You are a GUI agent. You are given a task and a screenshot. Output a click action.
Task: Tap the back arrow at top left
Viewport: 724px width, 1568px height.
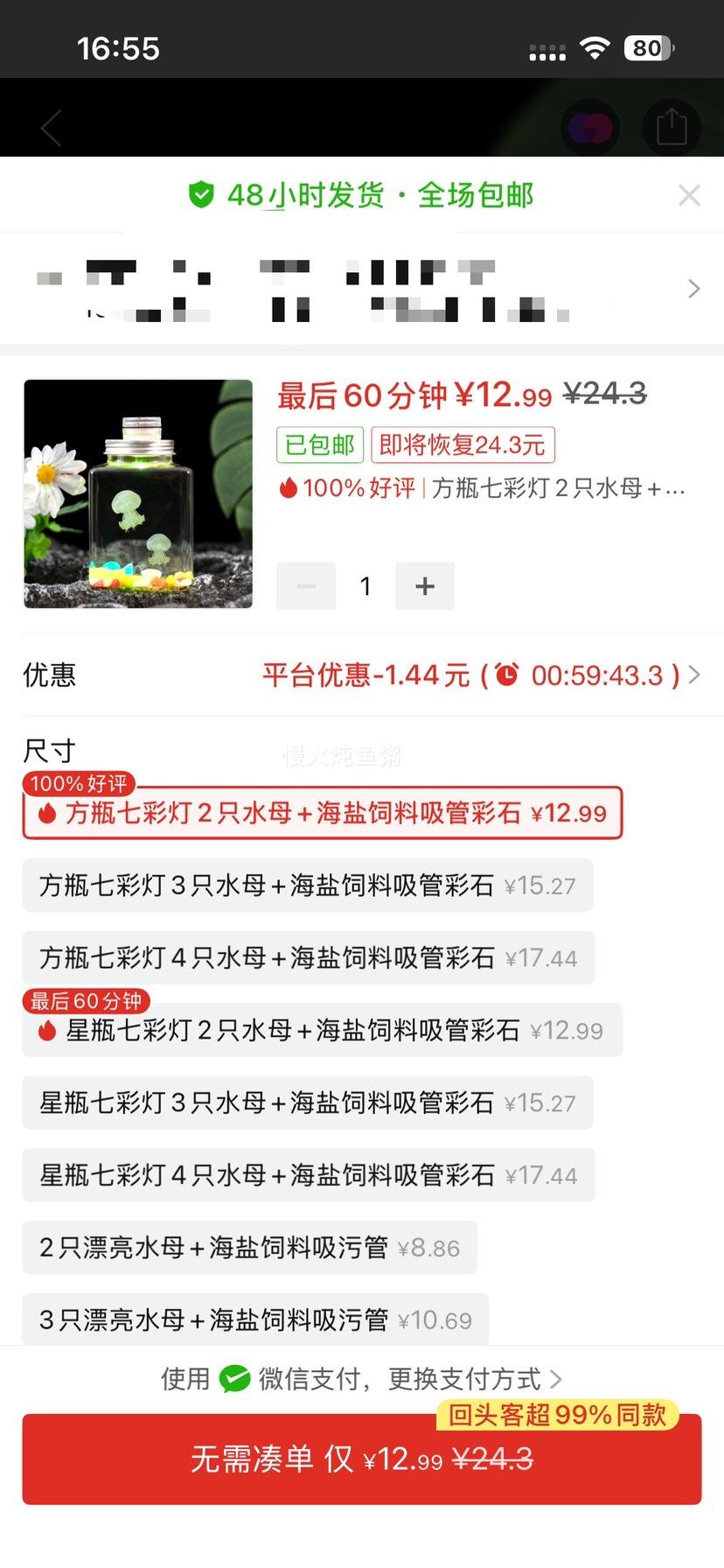50,128
